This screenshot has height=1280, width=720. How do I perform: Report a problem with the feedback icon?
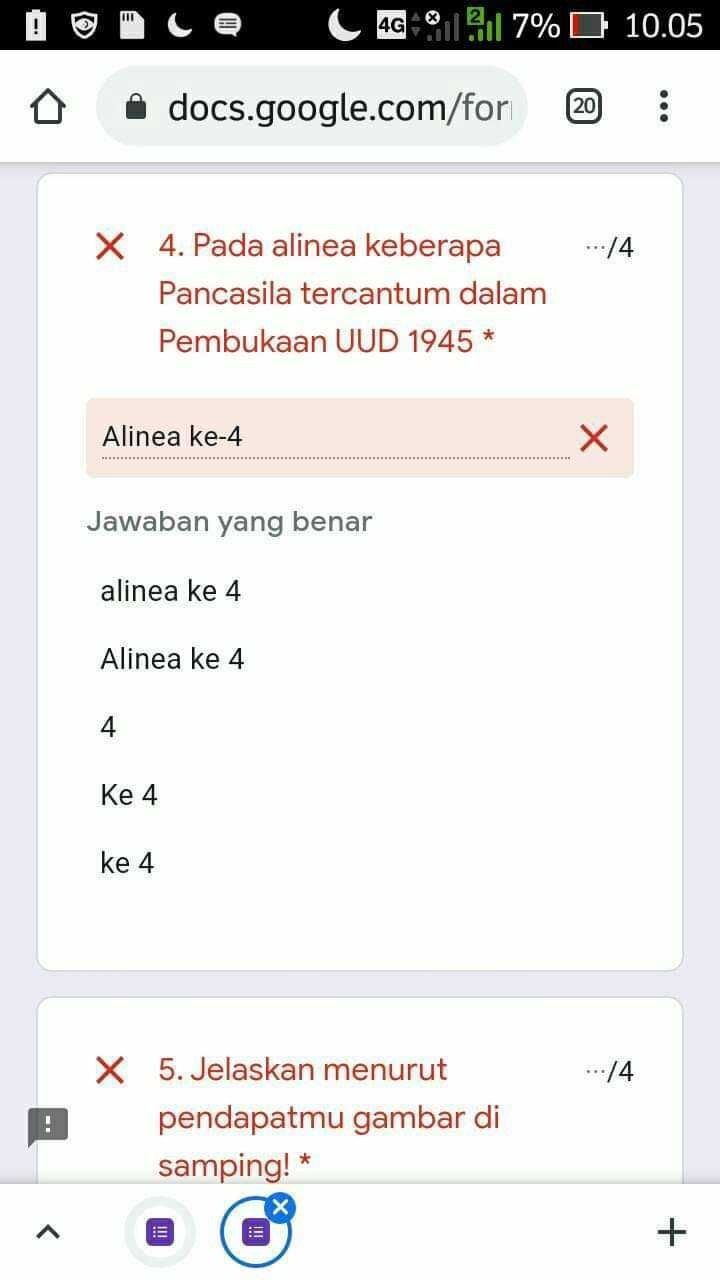[x=47, y=1126]
